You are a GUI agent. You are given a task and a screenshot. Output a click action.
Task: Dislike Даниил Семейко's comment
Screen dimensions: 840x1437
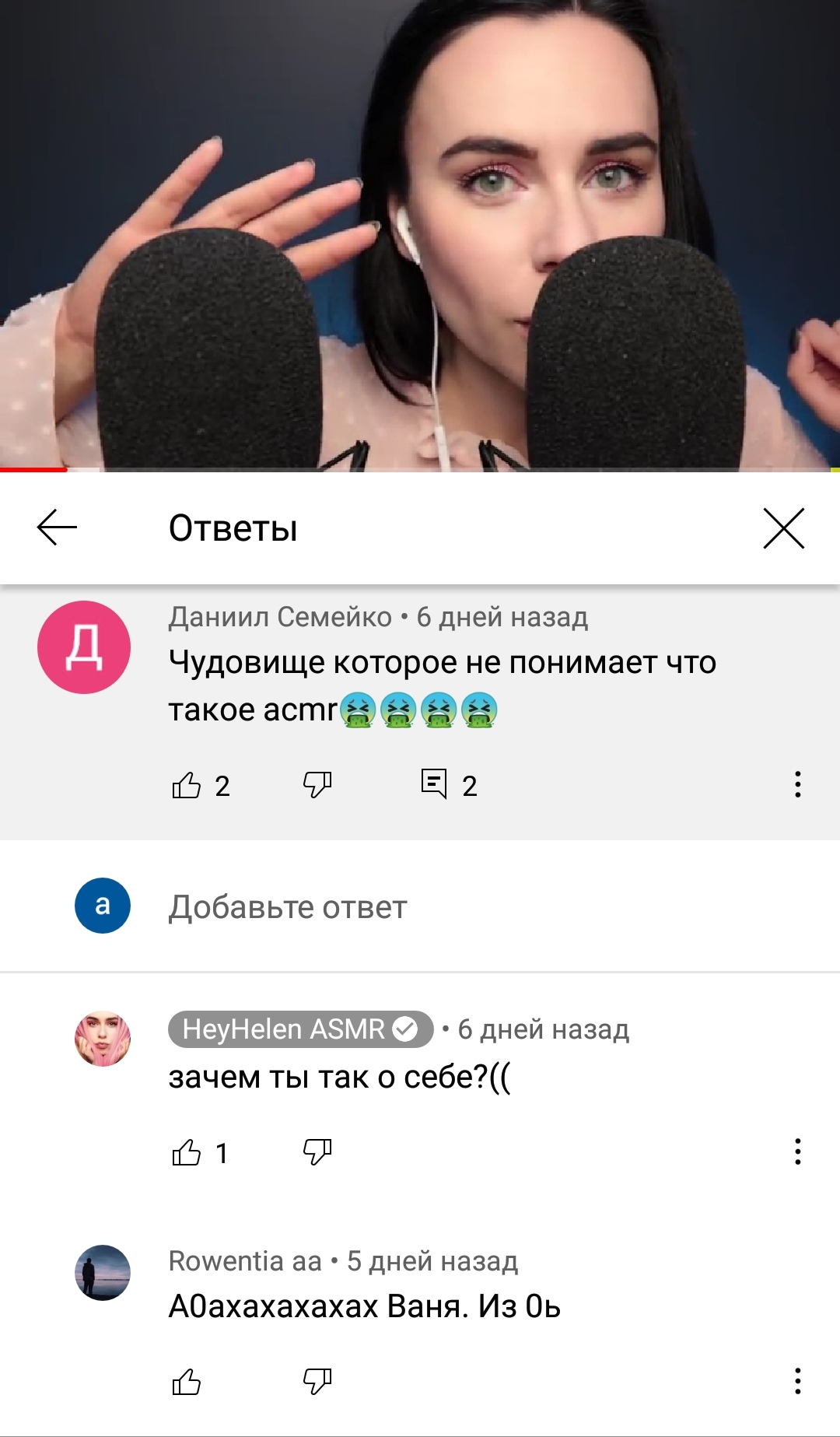pyautogui.click(x=317, y=785)
